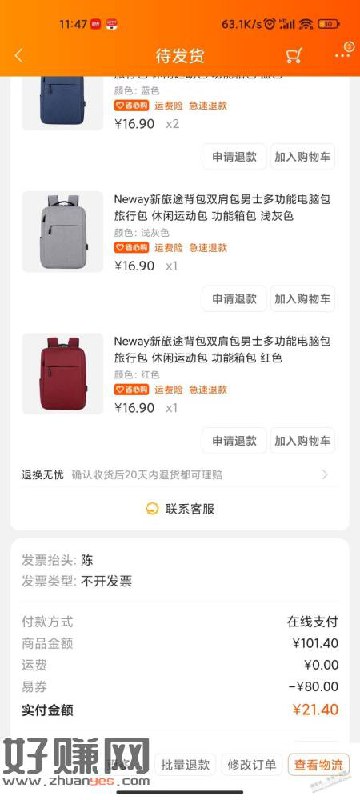Go back from the 待发货 page
This screenshot has height=800, width=360.
(x=19, y=56)
